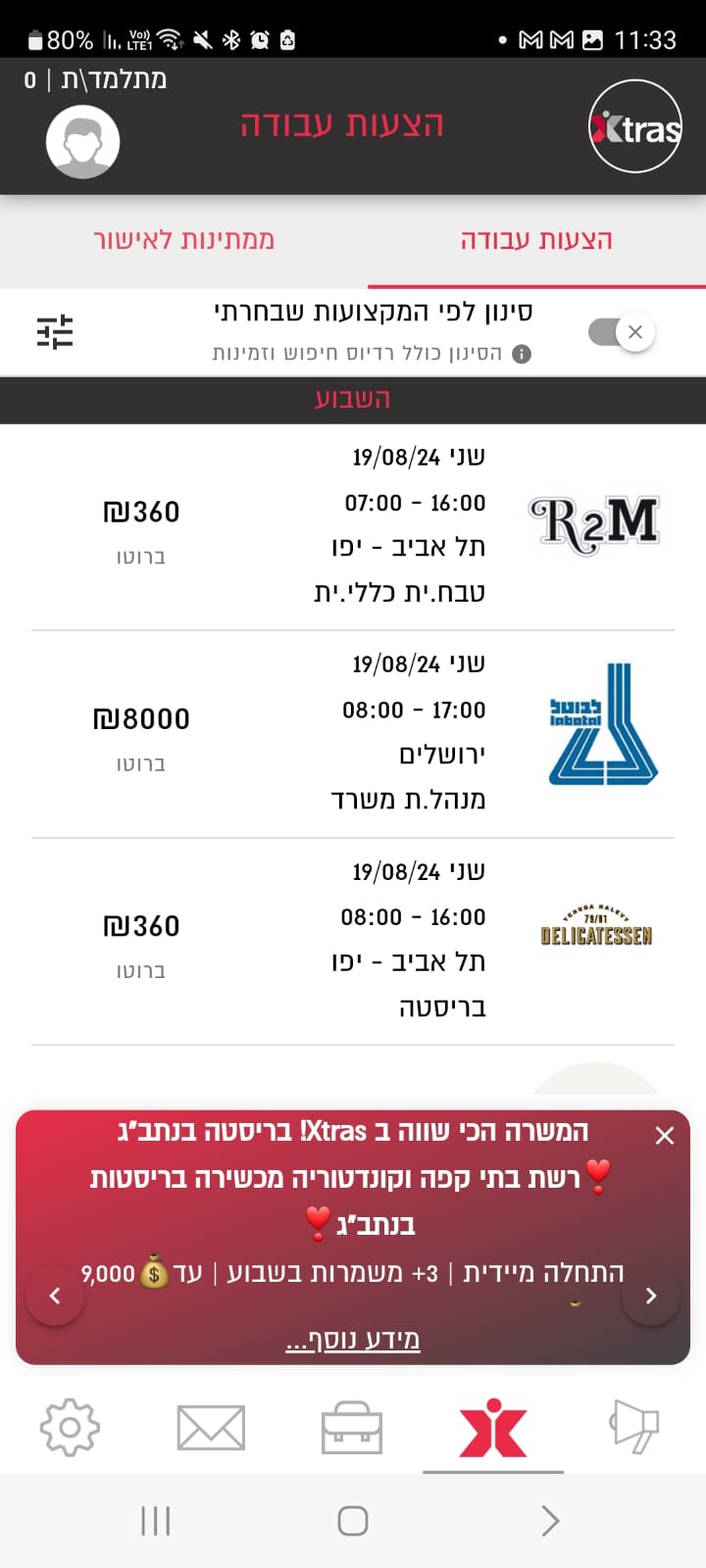Screen dimensions: 706x1568
Task: Tap the system home button
Action: click(x=353, y=1521)
